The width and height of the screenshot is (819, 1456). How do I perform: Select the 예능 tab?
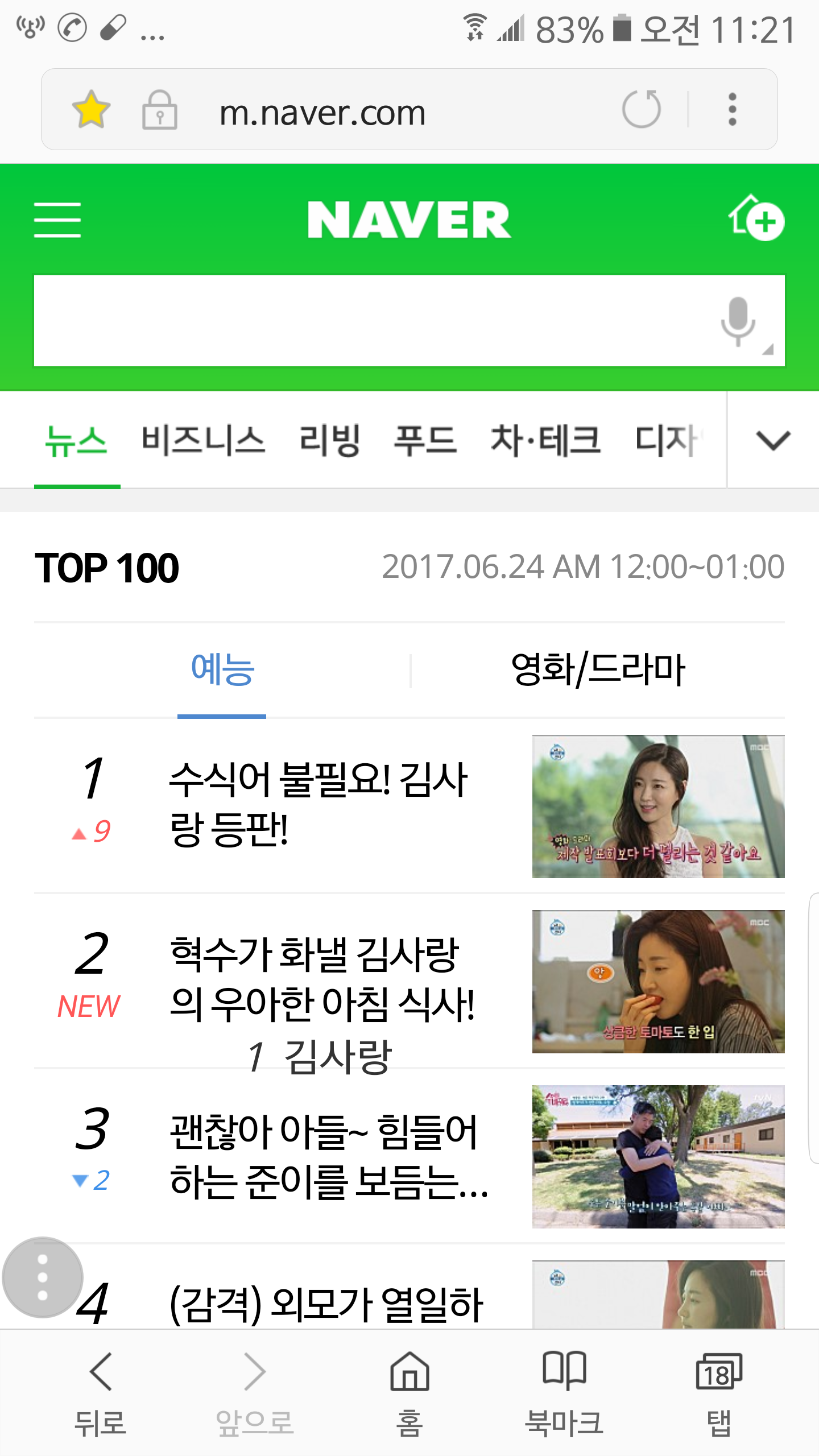[222, 670]
